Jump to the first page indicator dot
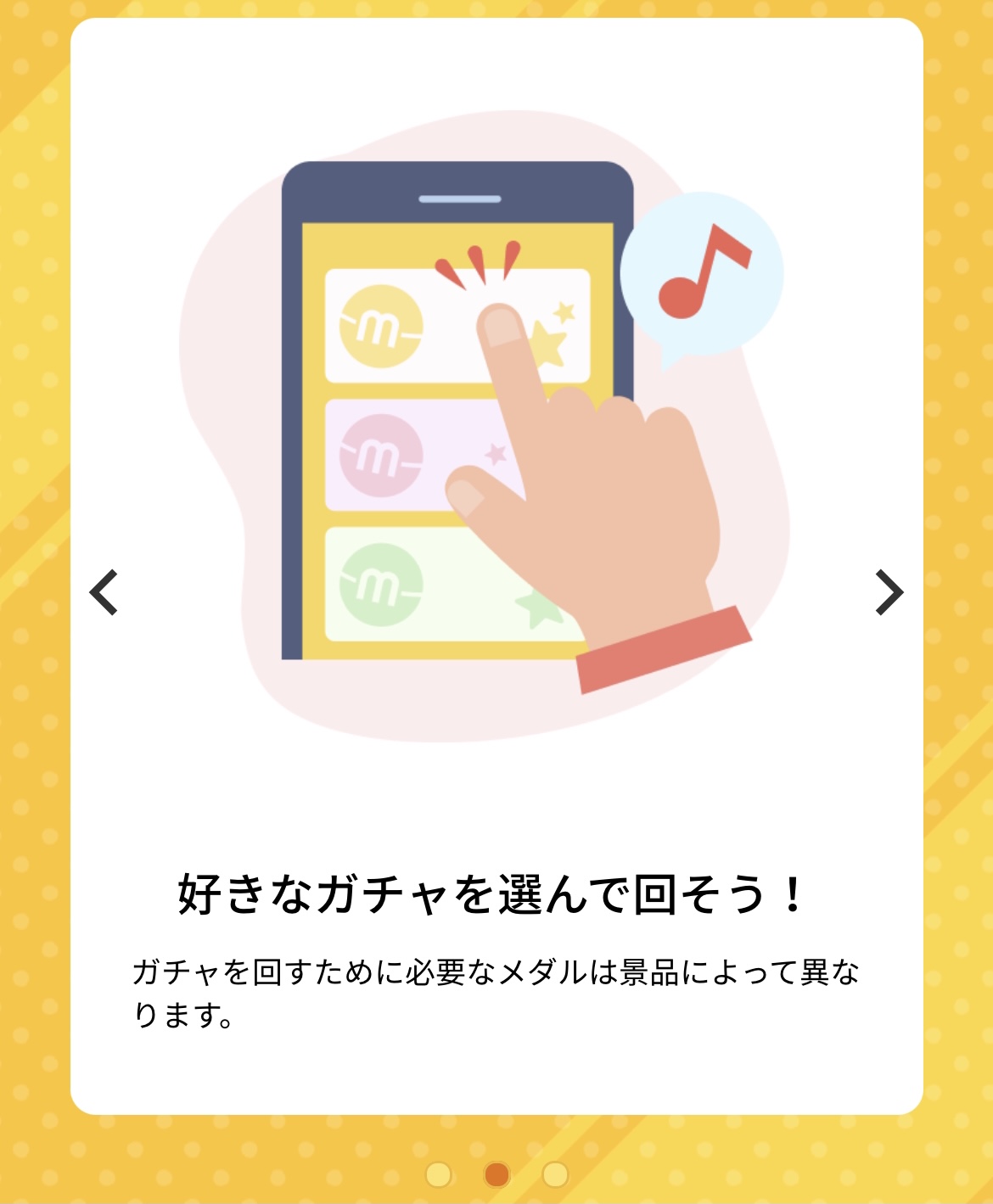 (438, 1174)
